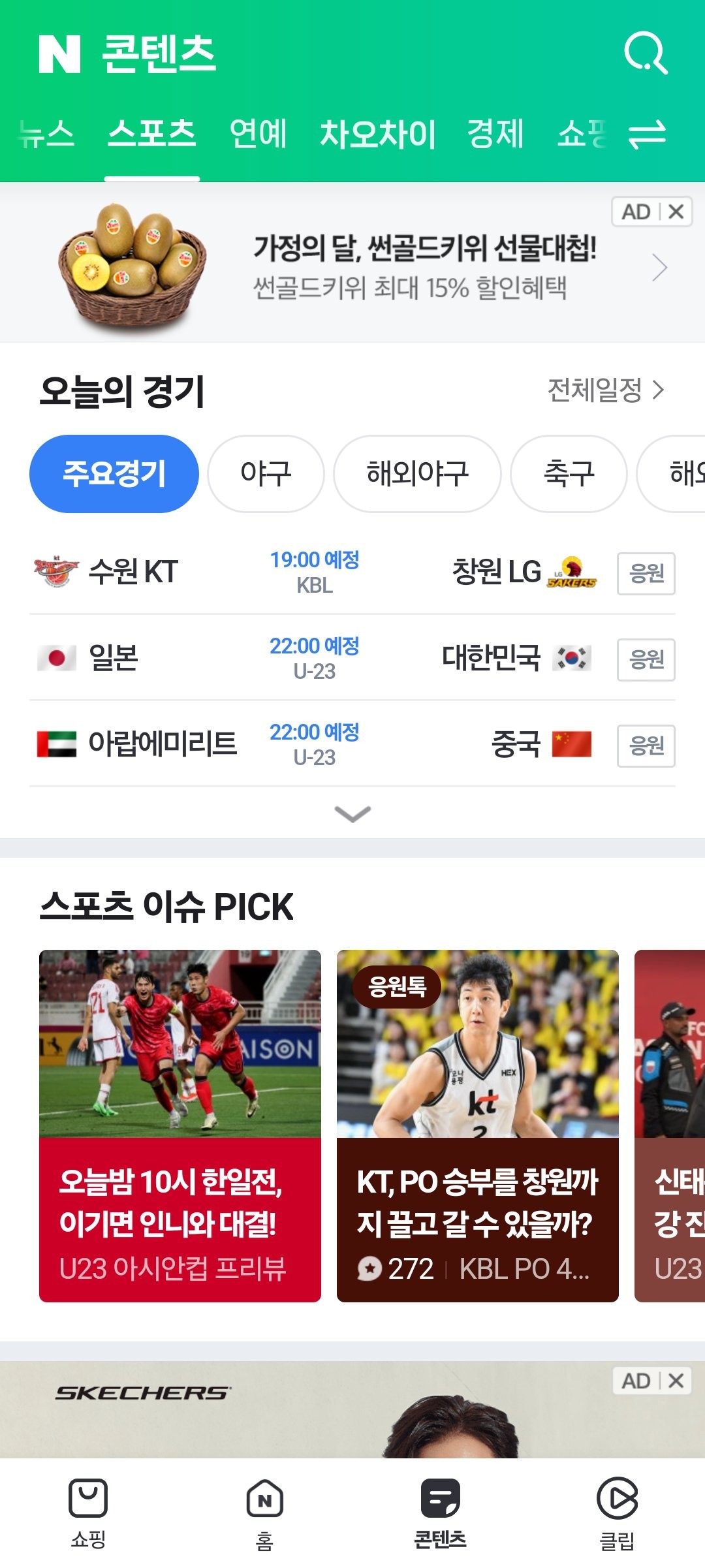This screenshot has width=705, height=1568.
Task: Close the 썬골드키위 ad banner
Action: (676, 212)
